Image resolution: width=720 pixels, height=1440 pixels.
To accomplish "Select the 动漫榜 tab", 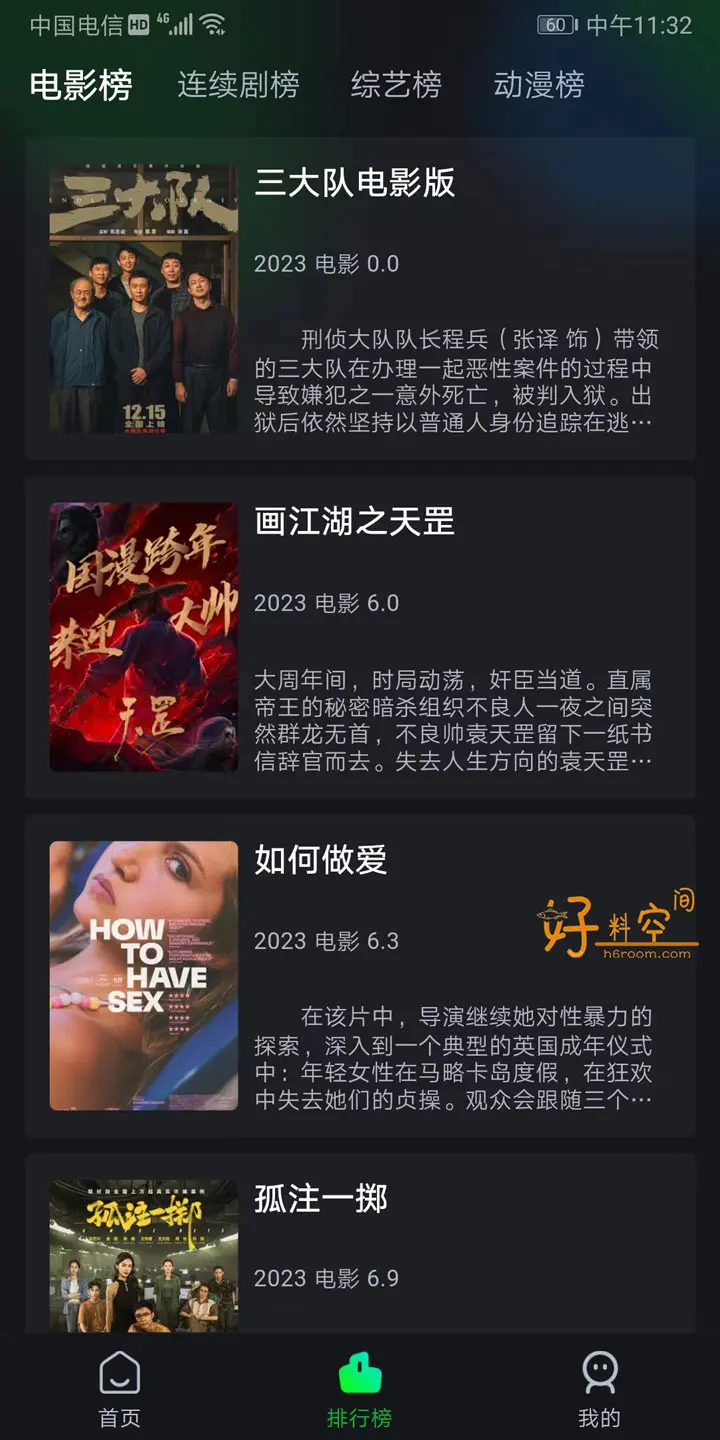I will 539,85.
